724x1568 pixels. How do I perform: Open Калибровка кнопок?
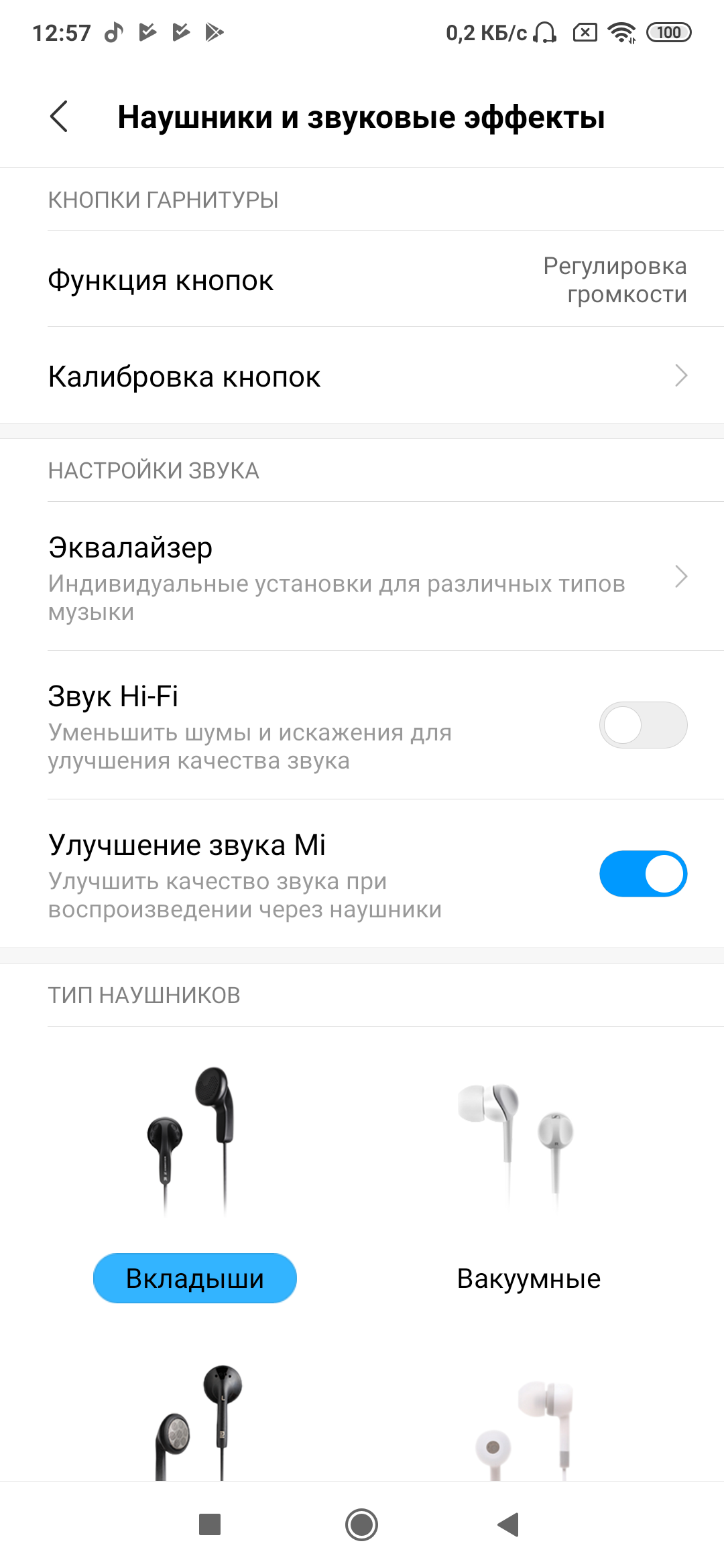click(x=362, y=376)
